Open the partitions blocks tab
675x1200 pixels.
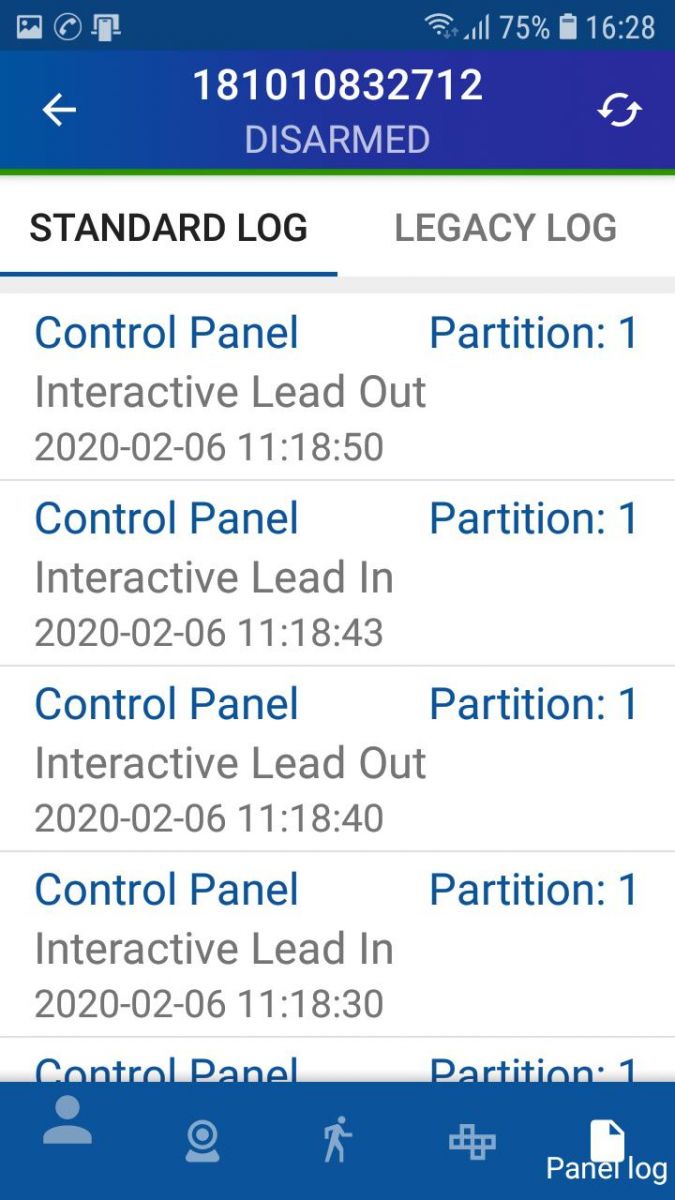click(x=472, y=1142)
